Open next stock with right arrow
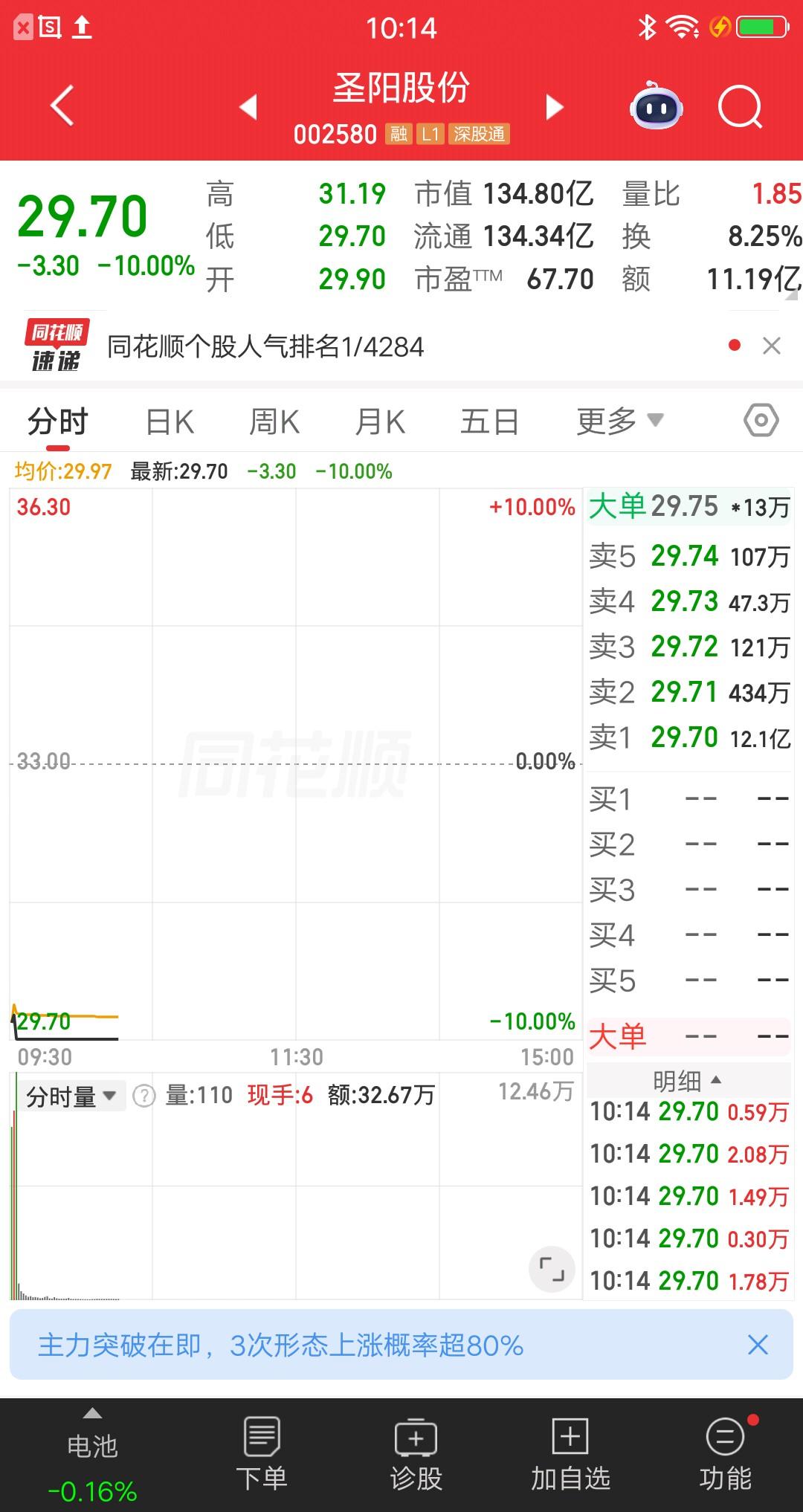803x1512 pixels. coord(553,107)
